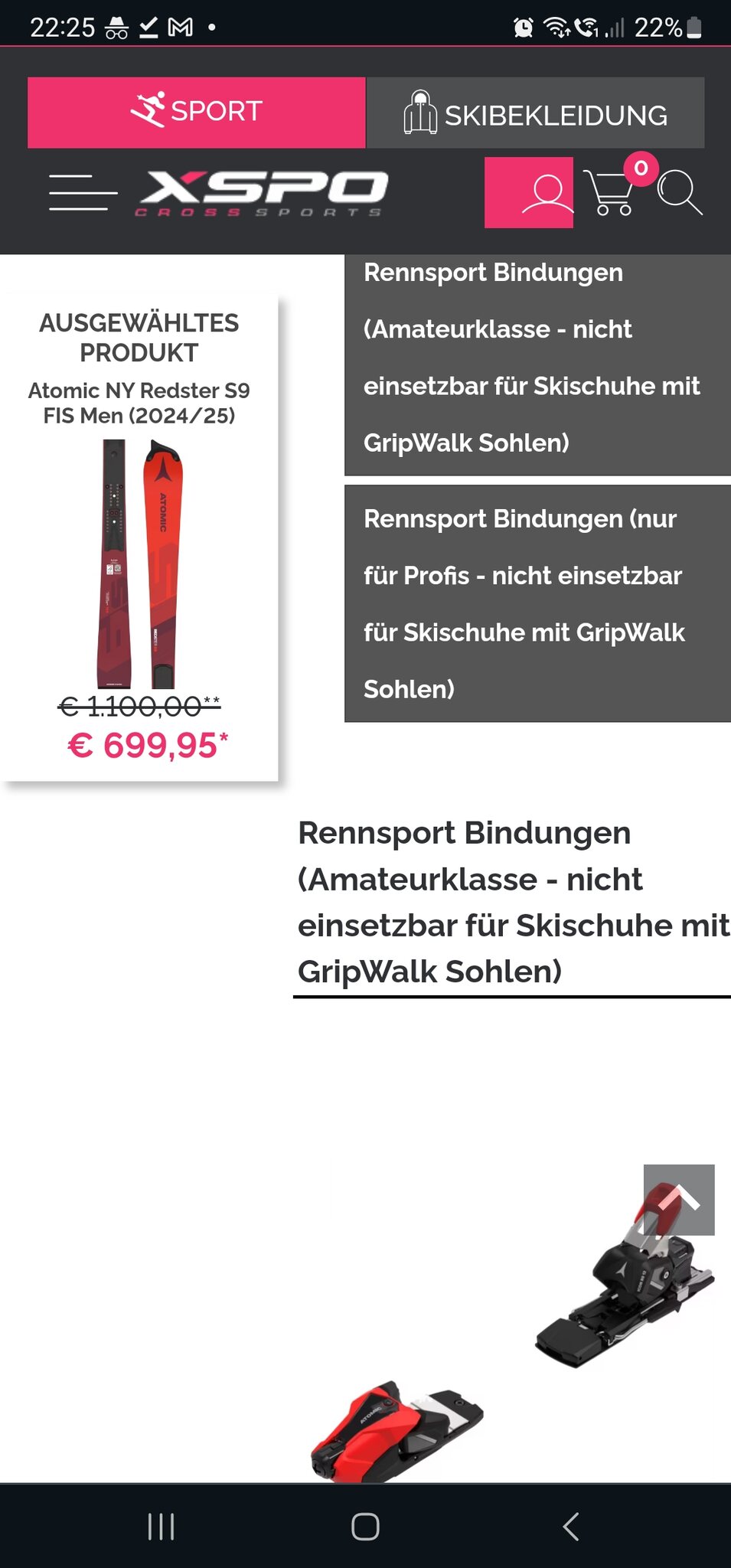Open the hamburger menu
The image size is (731, 1568).
coord(83,192)
